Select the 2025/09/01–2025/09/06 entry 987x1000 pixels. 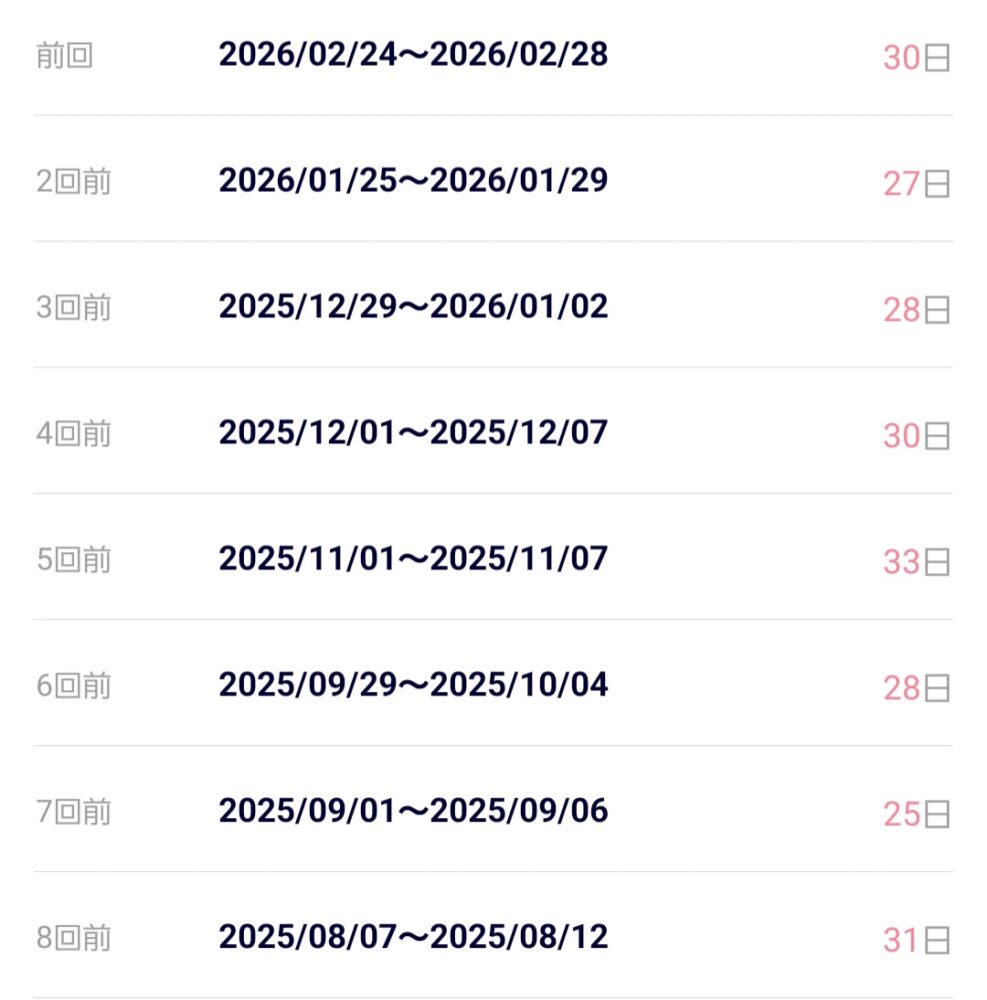click(x=413, y=811)
